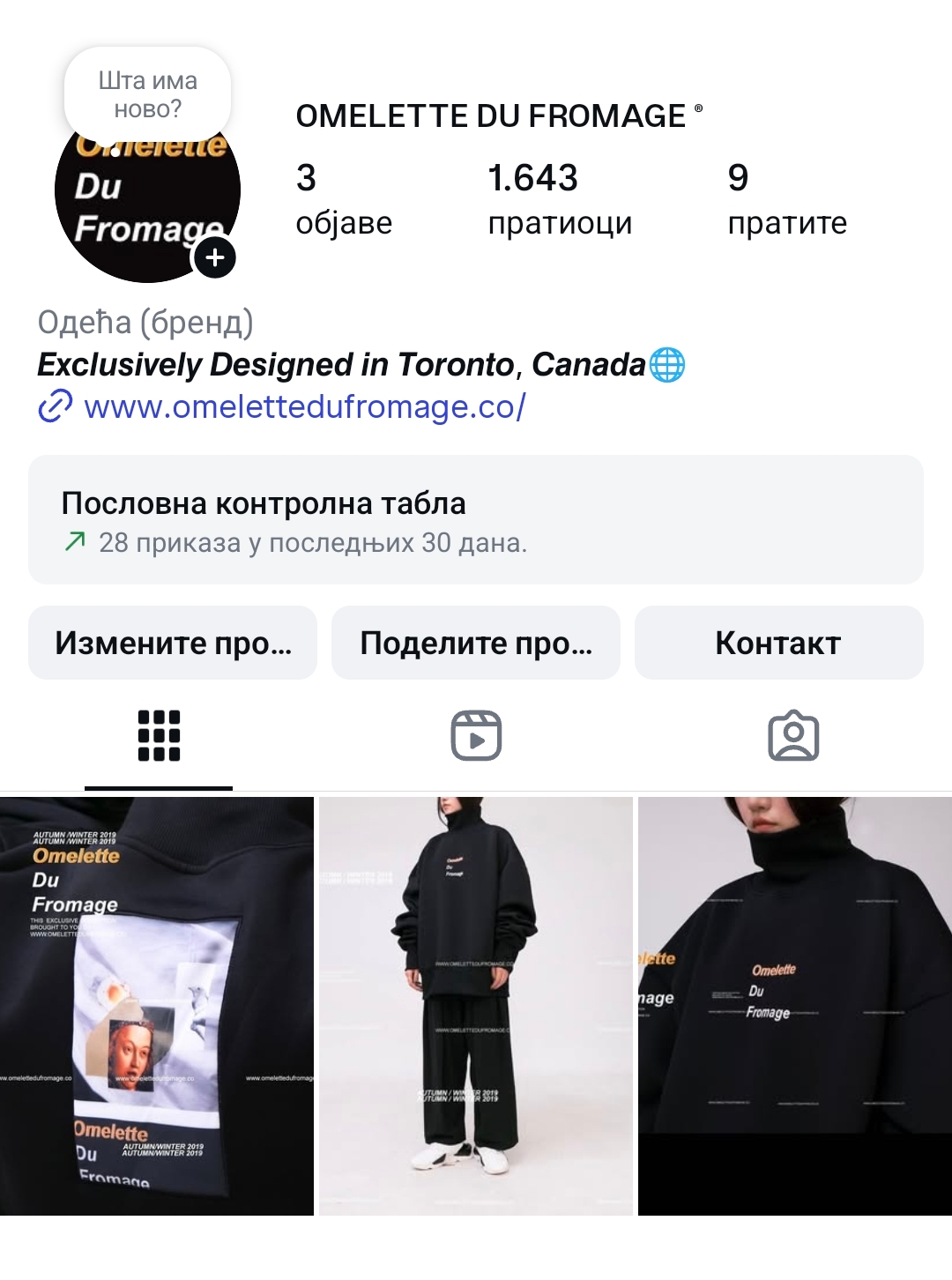View the 9 пратите following list
Image resolution: width=952 pixels, height=1280 pixels.
click(786, 200)
